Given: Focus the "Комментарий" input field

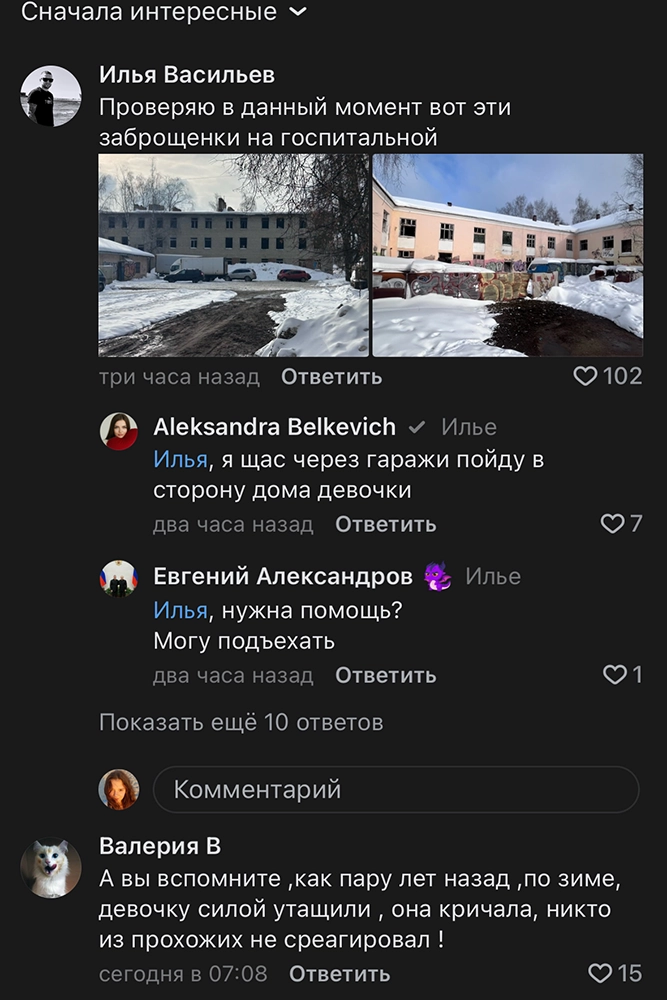Looking at the screenshot, I should click(395, 790).
